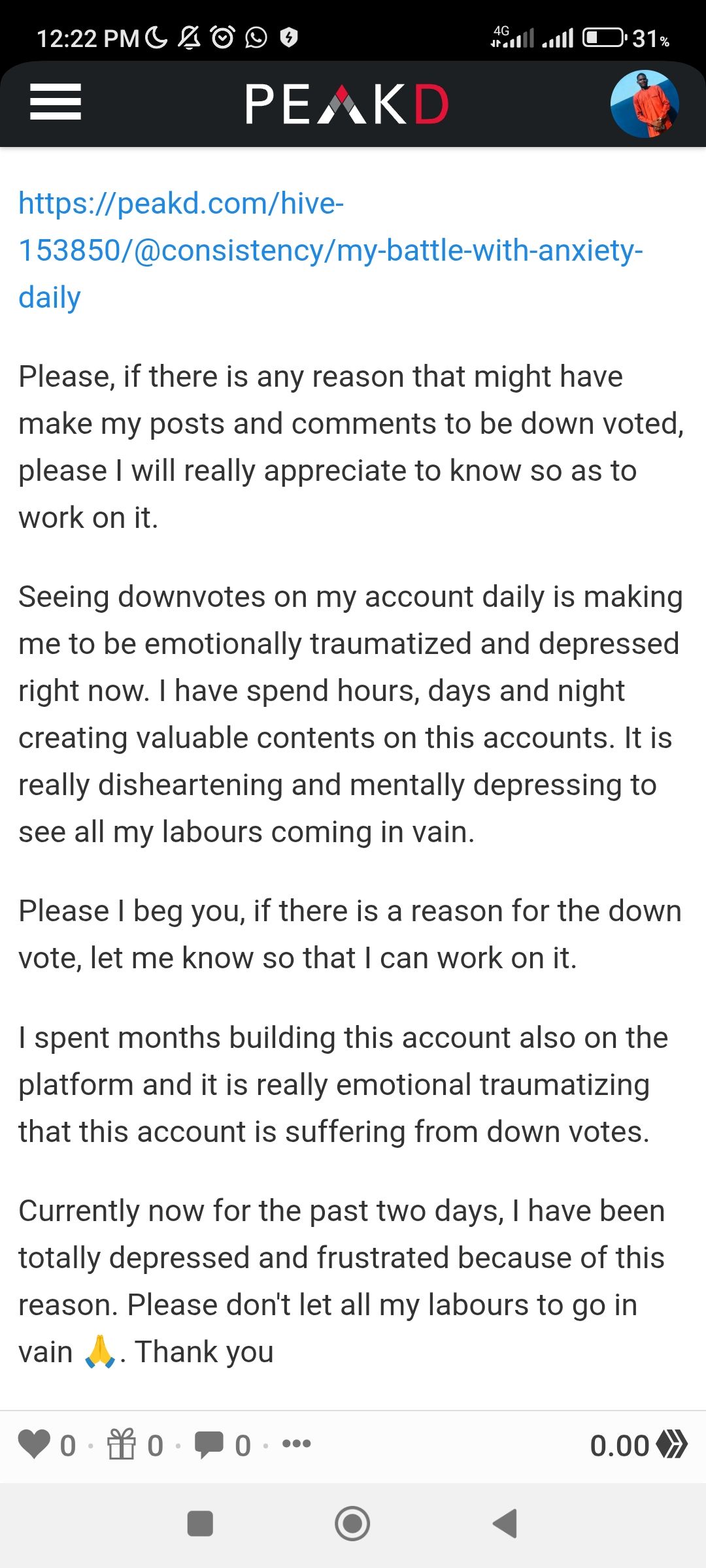Open the profile avatar menu
The width and height of the screenshot is (706, 1568).
coord(645,104)
